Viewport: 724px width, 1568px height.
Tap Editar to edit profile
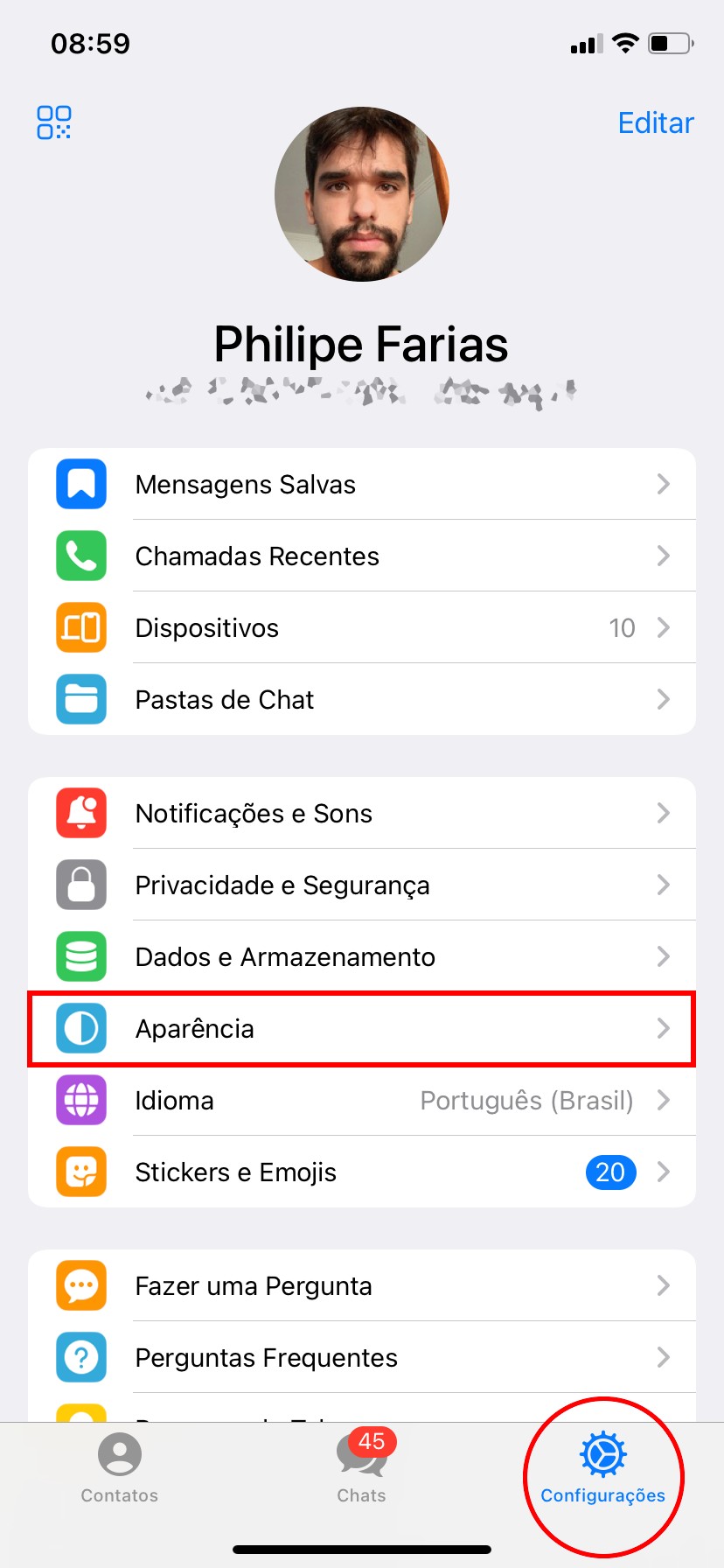[655, 123]
